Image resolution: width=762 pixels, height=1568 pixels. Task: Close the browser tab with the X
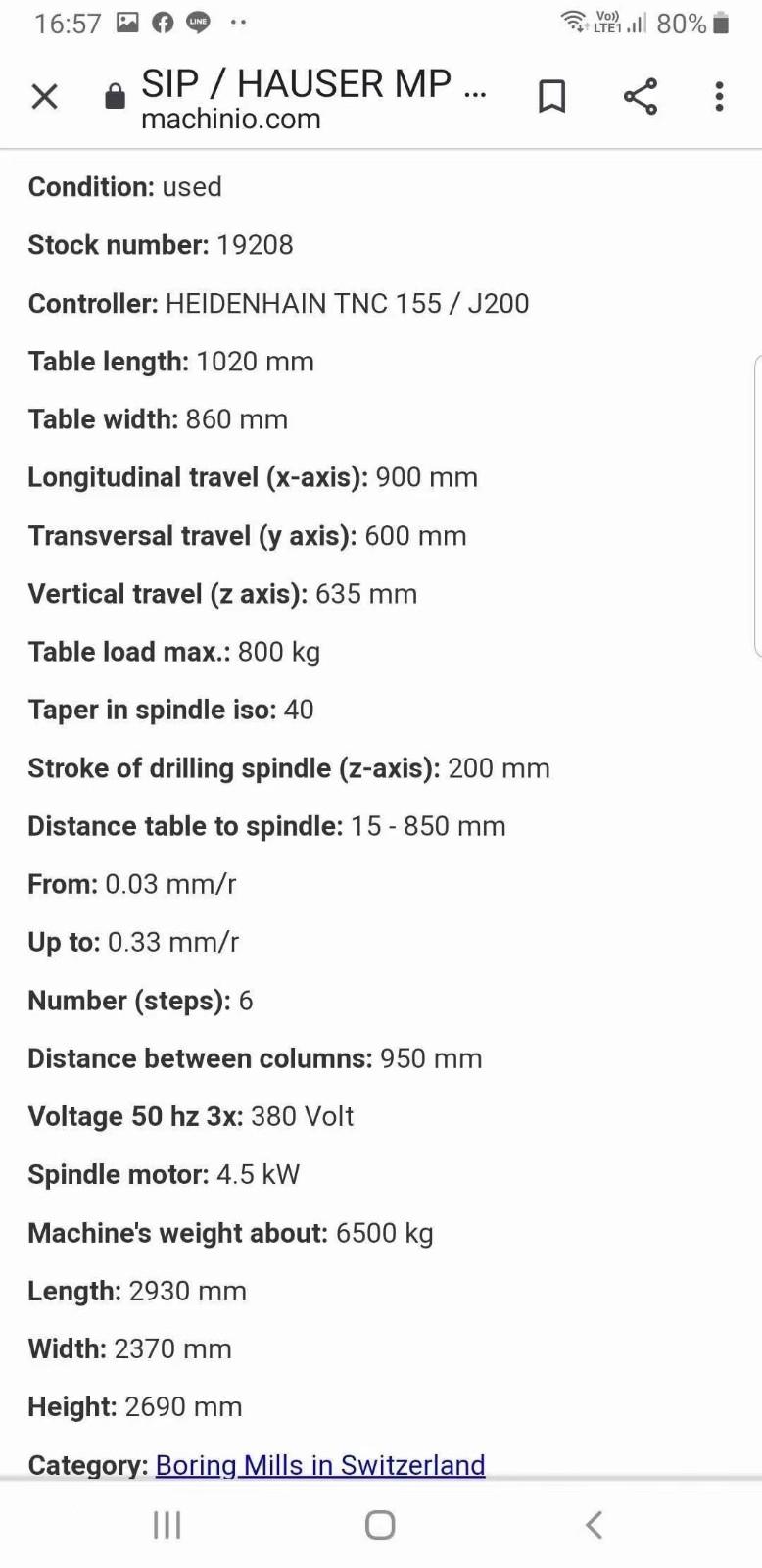point(45,96)
